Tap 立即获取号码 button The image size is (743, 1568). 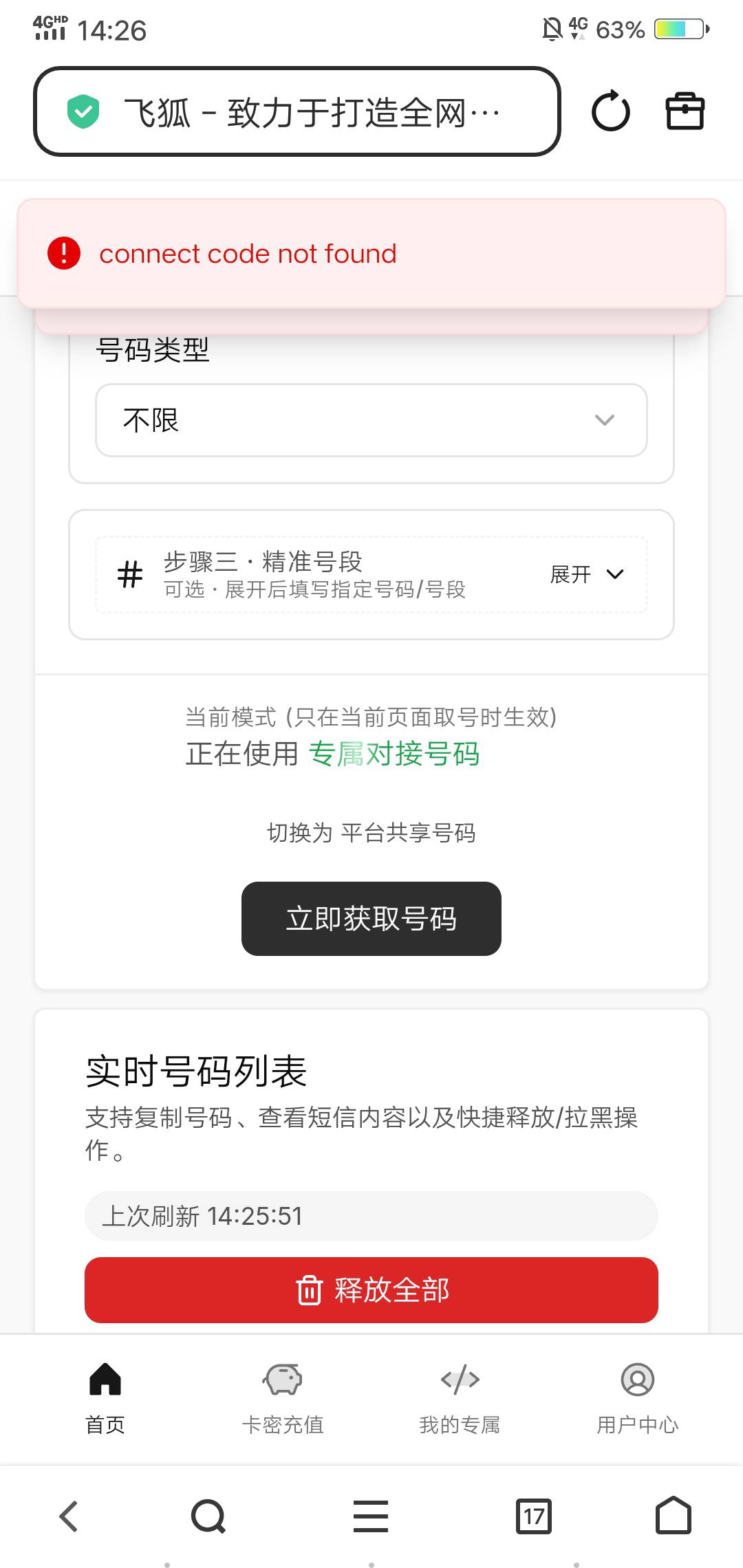pos(371,919)
